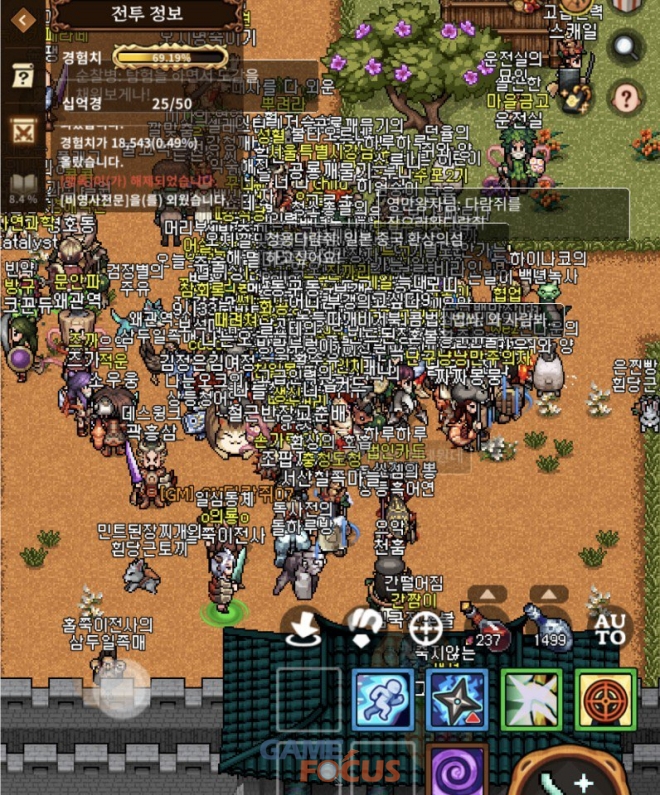Tap the crosshair target icon
This screenshot has width=660, height=795.
tap(427, 629)
